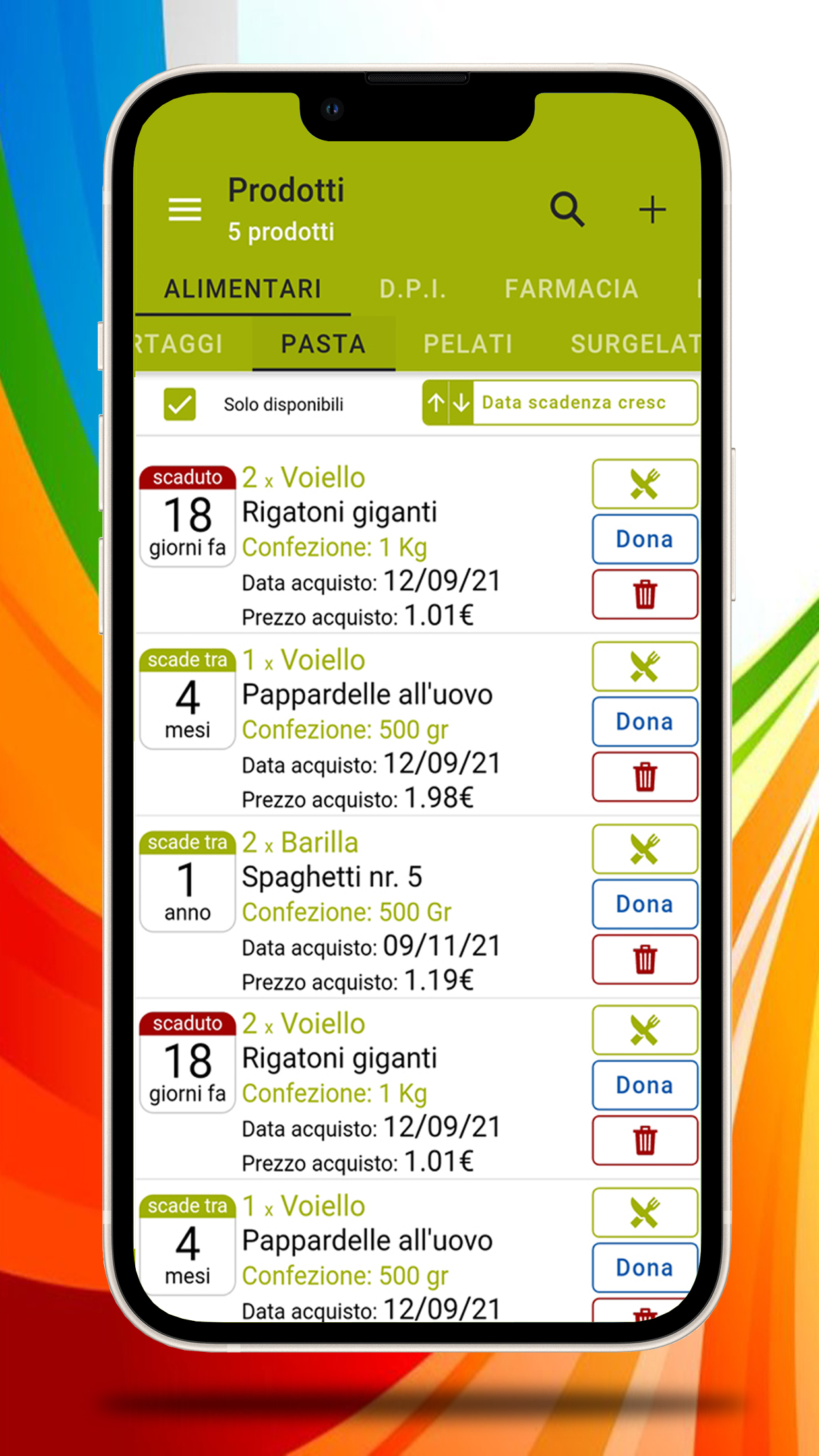Uncheck the Solo disponibili filter
Image resolution: width=819 pixels, height=1456 pixels.
point(179,403)
